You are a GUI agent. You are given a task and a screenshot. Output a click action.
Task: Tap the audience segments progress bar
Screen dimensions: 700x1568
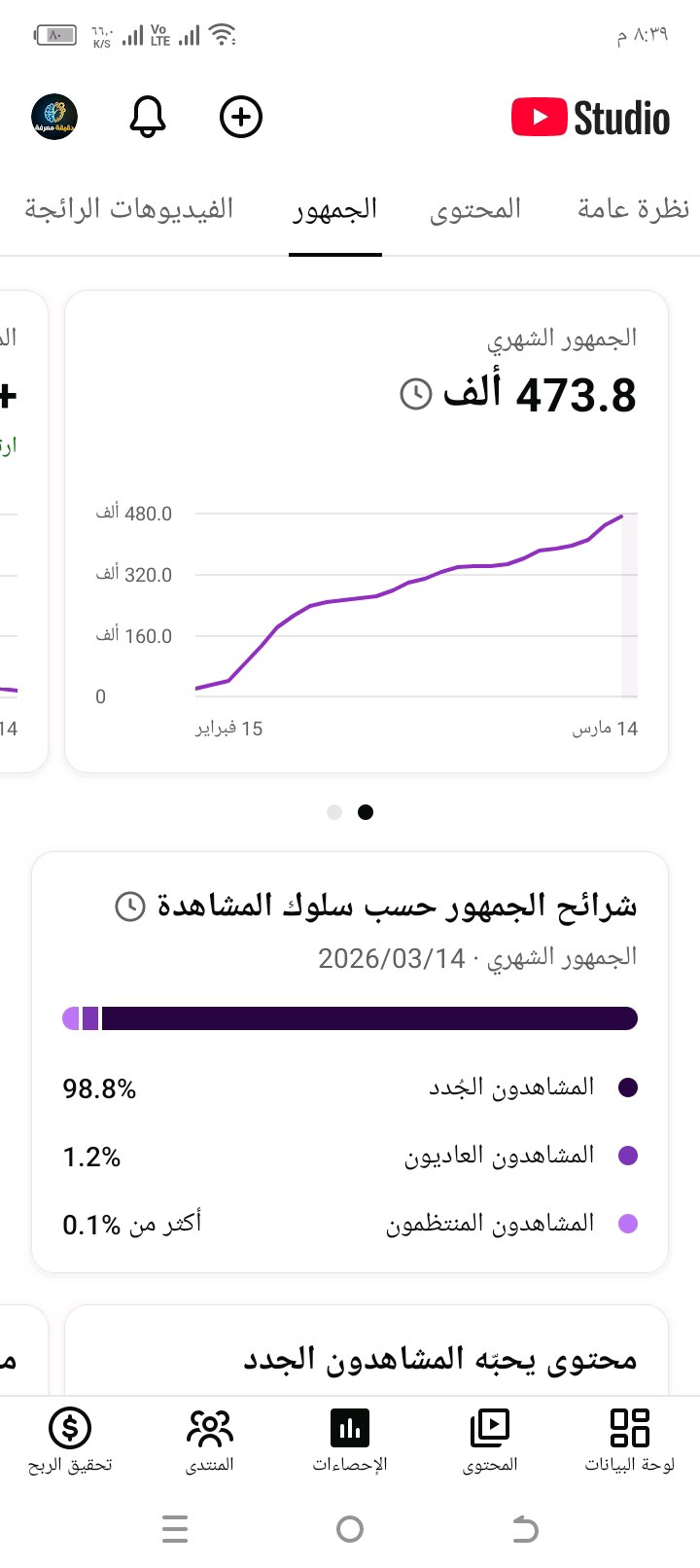pyautogui.click(x=350, y=1017)
